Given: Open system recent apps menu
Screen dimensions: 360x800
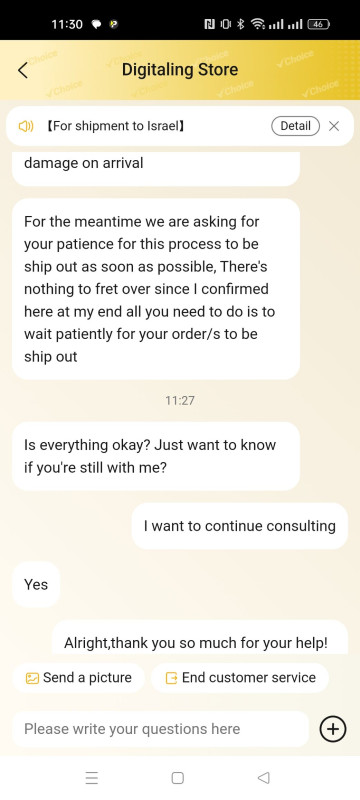Looking at the screenshot, I should click(91, 778).
